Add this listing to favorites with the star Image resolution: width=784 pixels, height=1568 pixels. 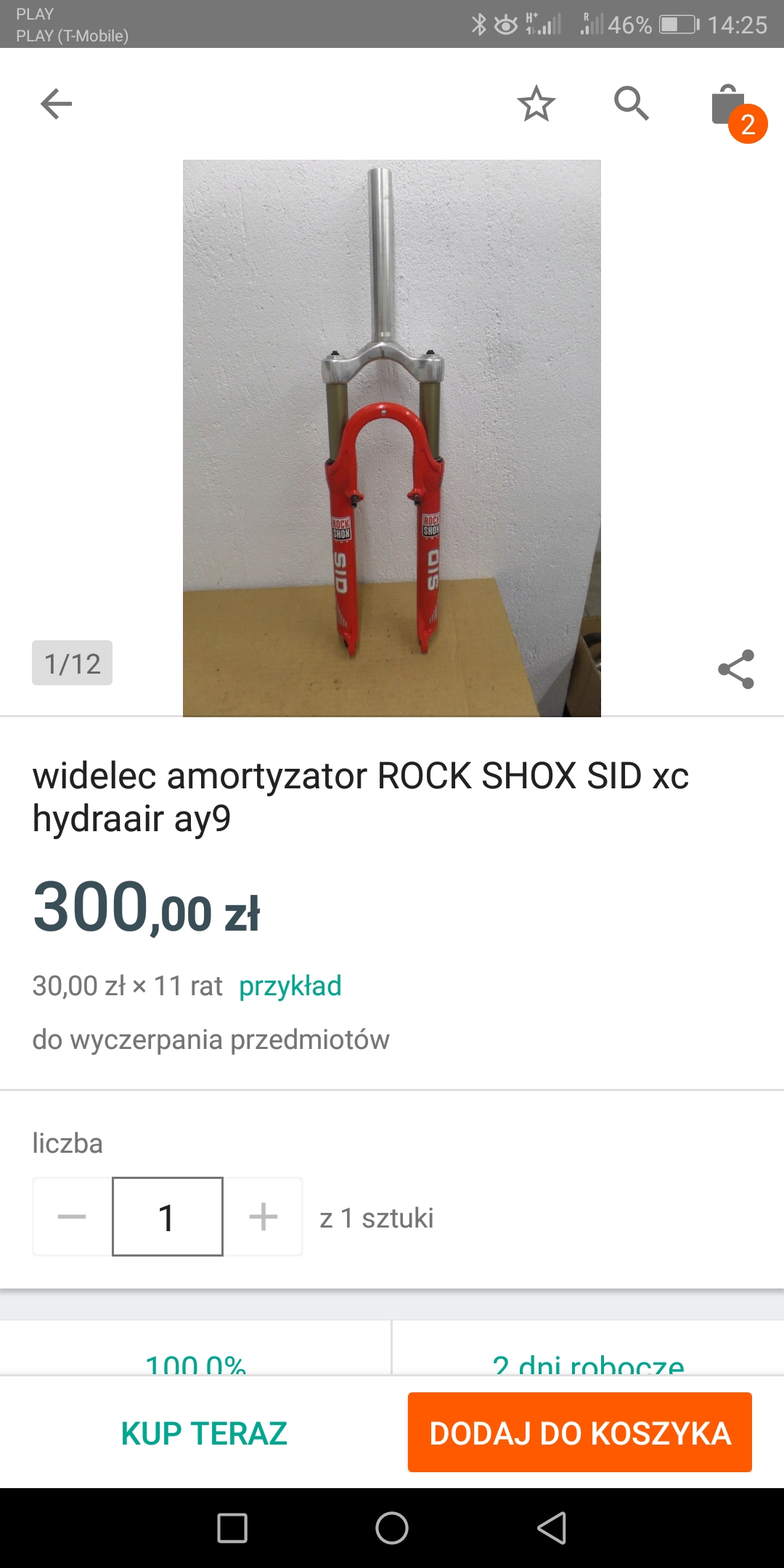click(536, 104)
